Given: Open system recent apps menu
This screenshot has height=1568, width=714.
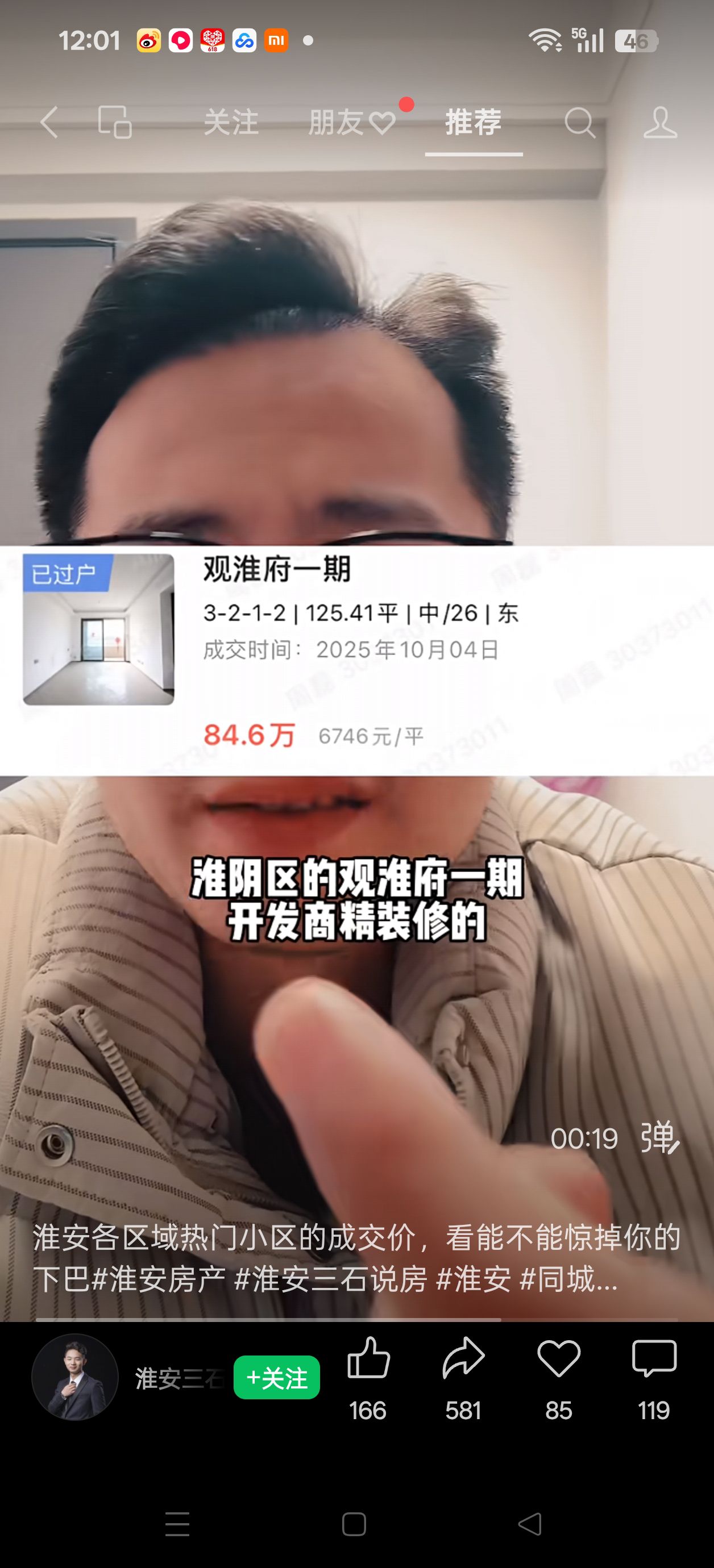Looking at the screenshot, I should (x=177, y=1524).
